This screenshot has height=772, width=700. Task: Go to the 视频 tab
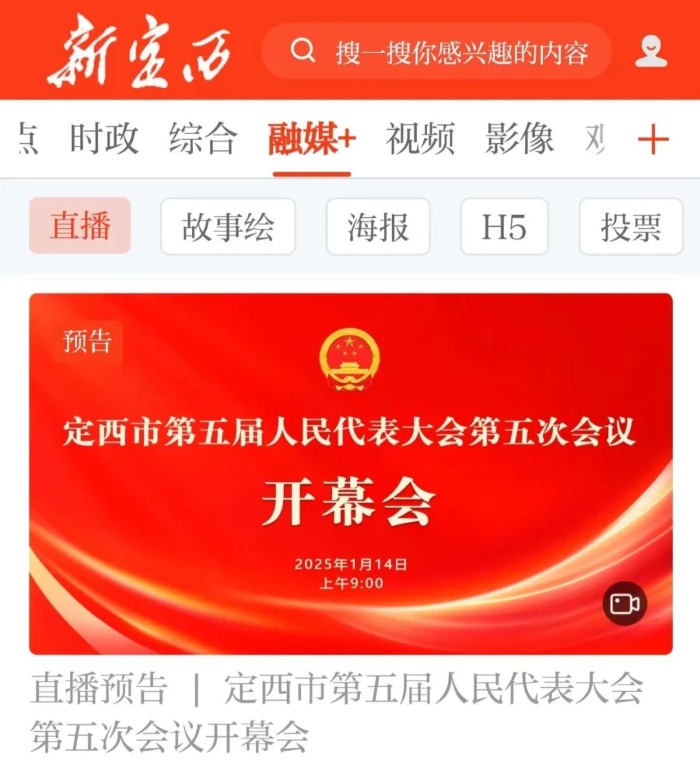click(420, 139)
